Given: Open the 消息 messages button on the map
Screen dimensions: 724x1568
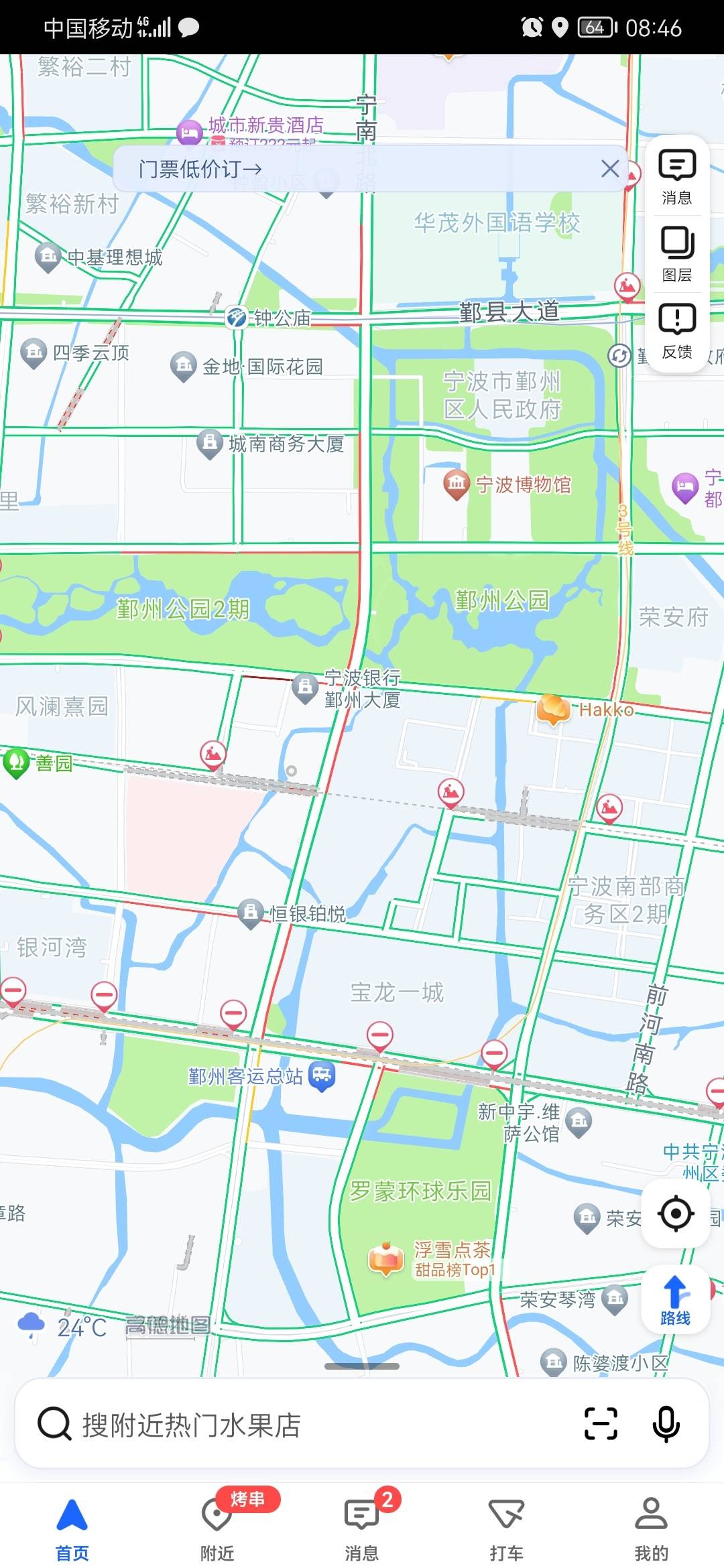Looking at the screenshot, I should pos(677,178).
